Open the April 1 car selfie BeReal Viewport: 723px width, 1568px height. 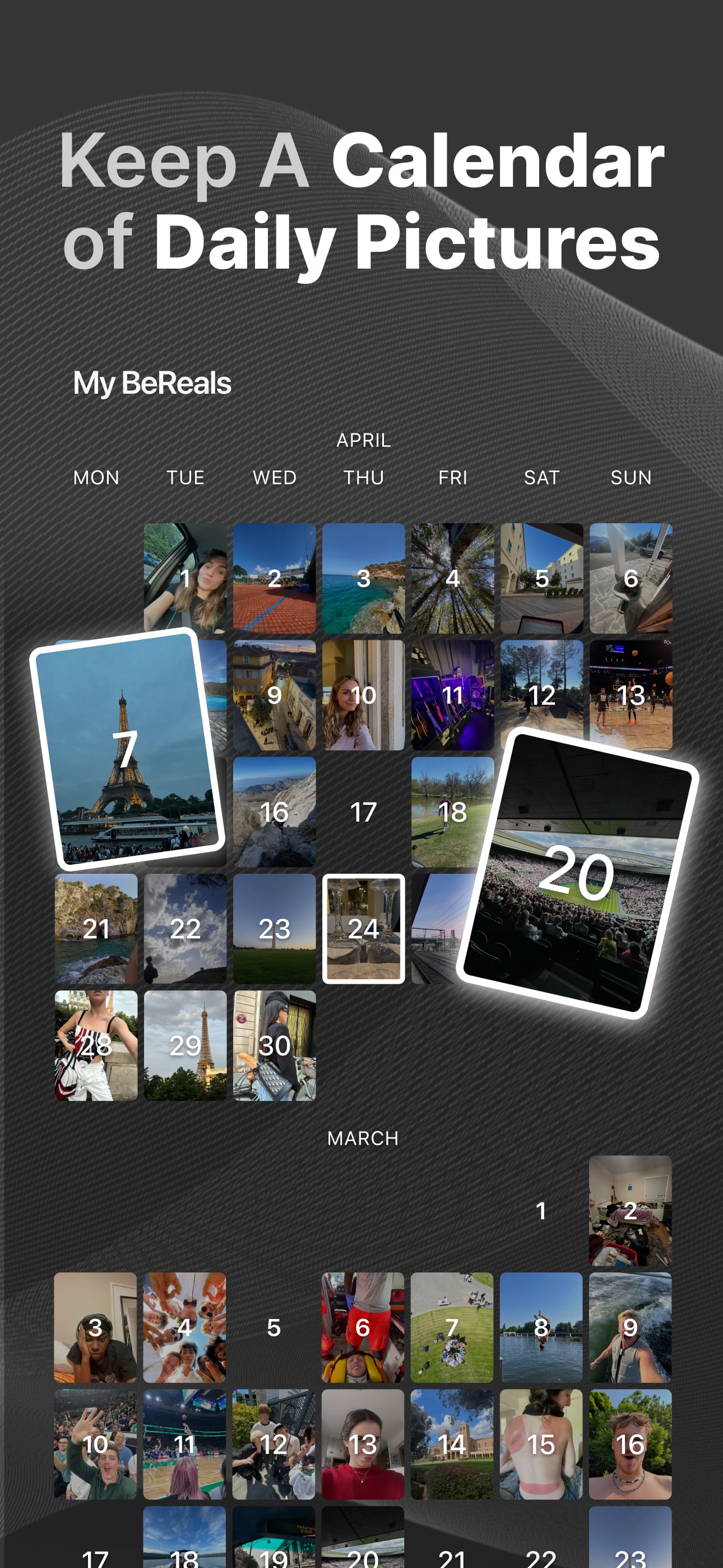coord(186,578)
